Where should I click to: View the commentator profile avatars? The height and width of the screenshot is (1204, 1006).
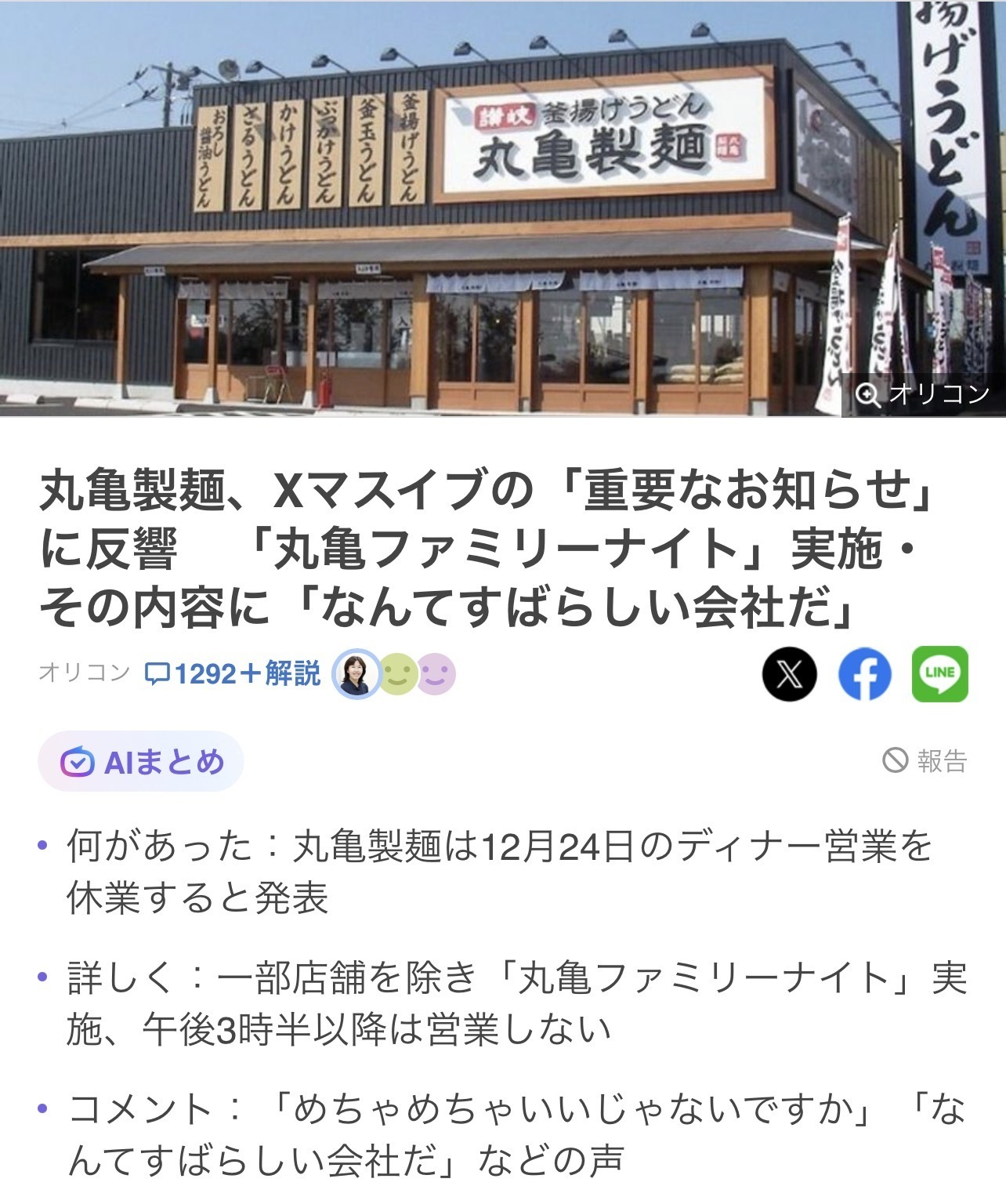tap(394, 674)
